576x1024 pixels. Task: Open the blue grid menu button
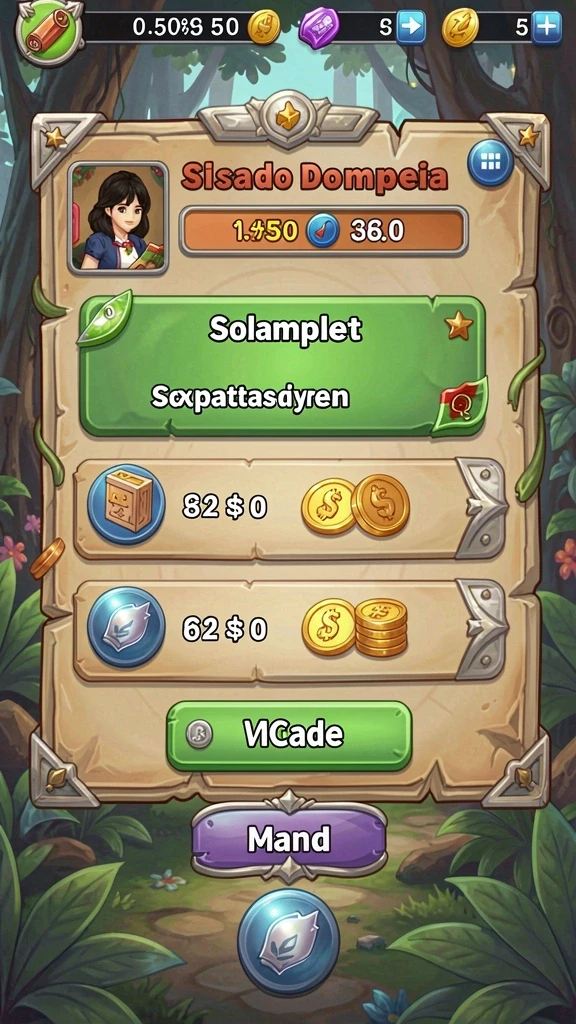(x=491, y=163)
